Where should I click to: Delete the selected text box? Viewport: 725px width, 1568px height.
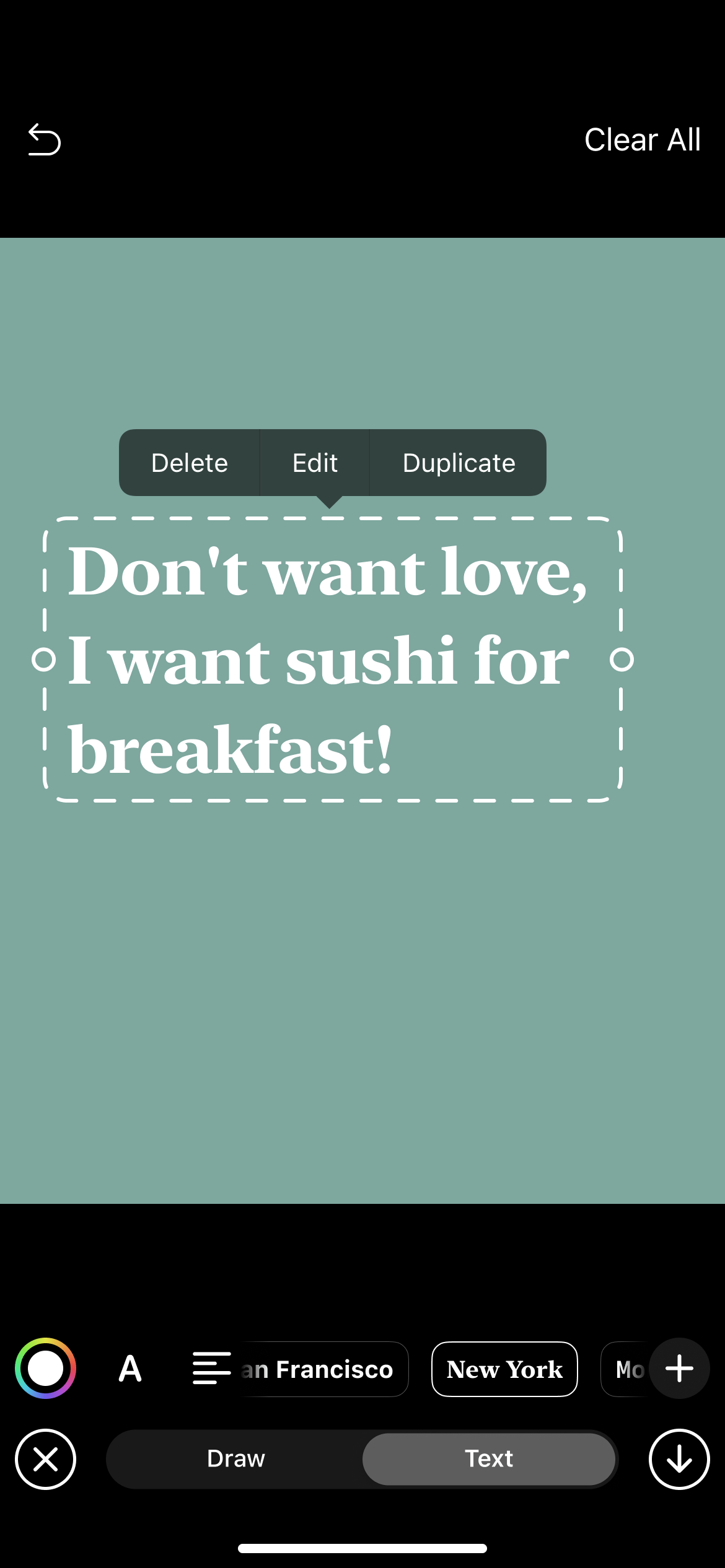coord(190,463)
